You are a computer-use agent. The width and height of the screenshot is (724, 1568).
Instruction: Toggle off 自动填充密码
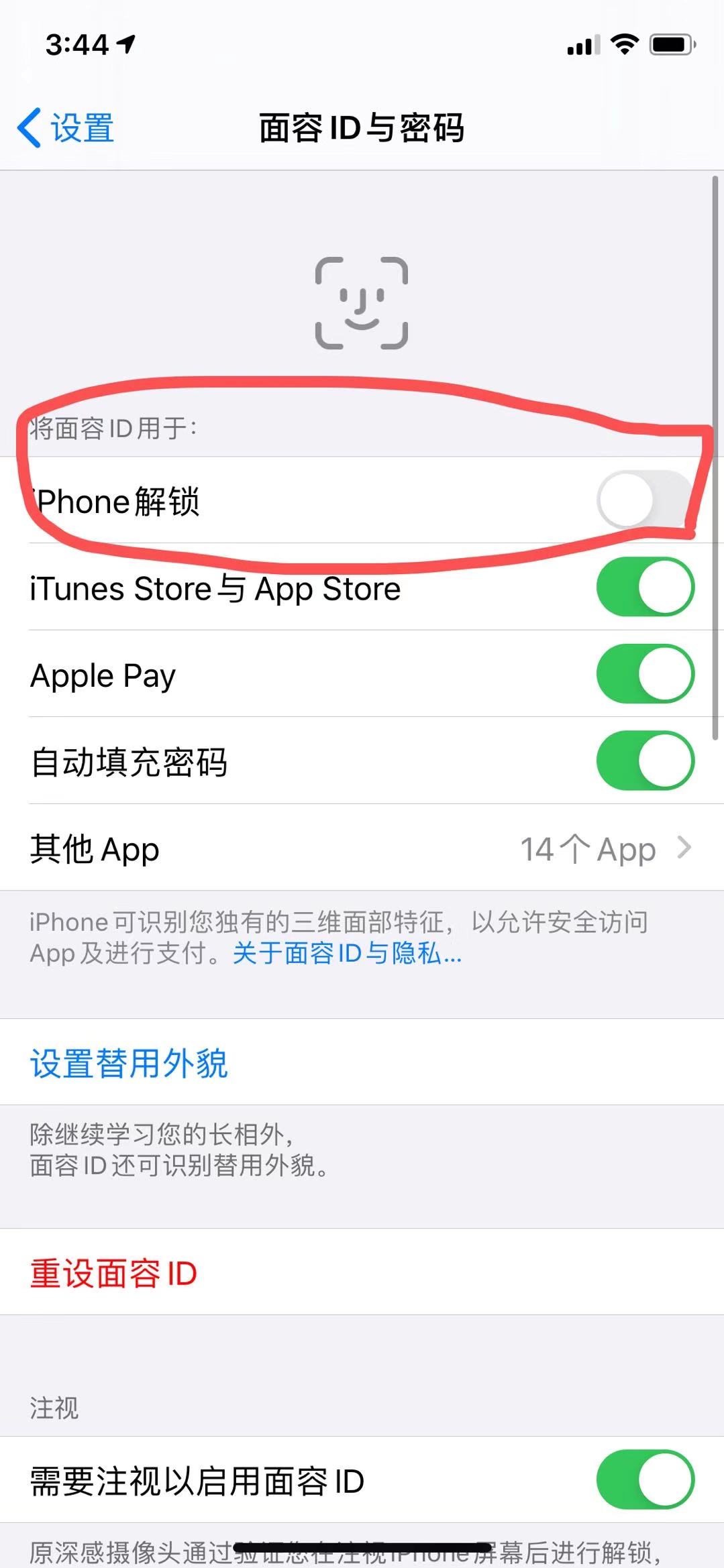click(x=645, y=761)
